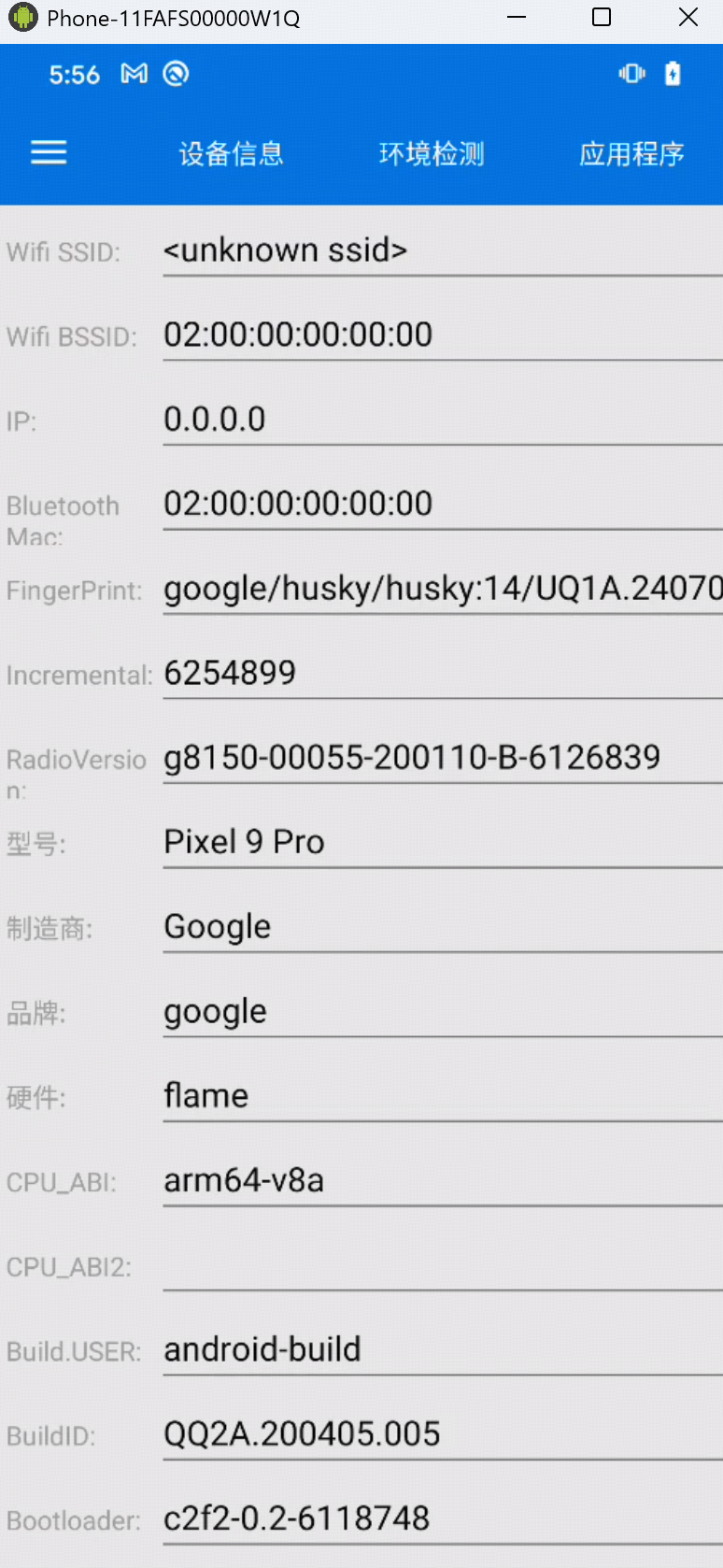
Task: Open the hamburger drawer menu
Action: coord(49,152)
